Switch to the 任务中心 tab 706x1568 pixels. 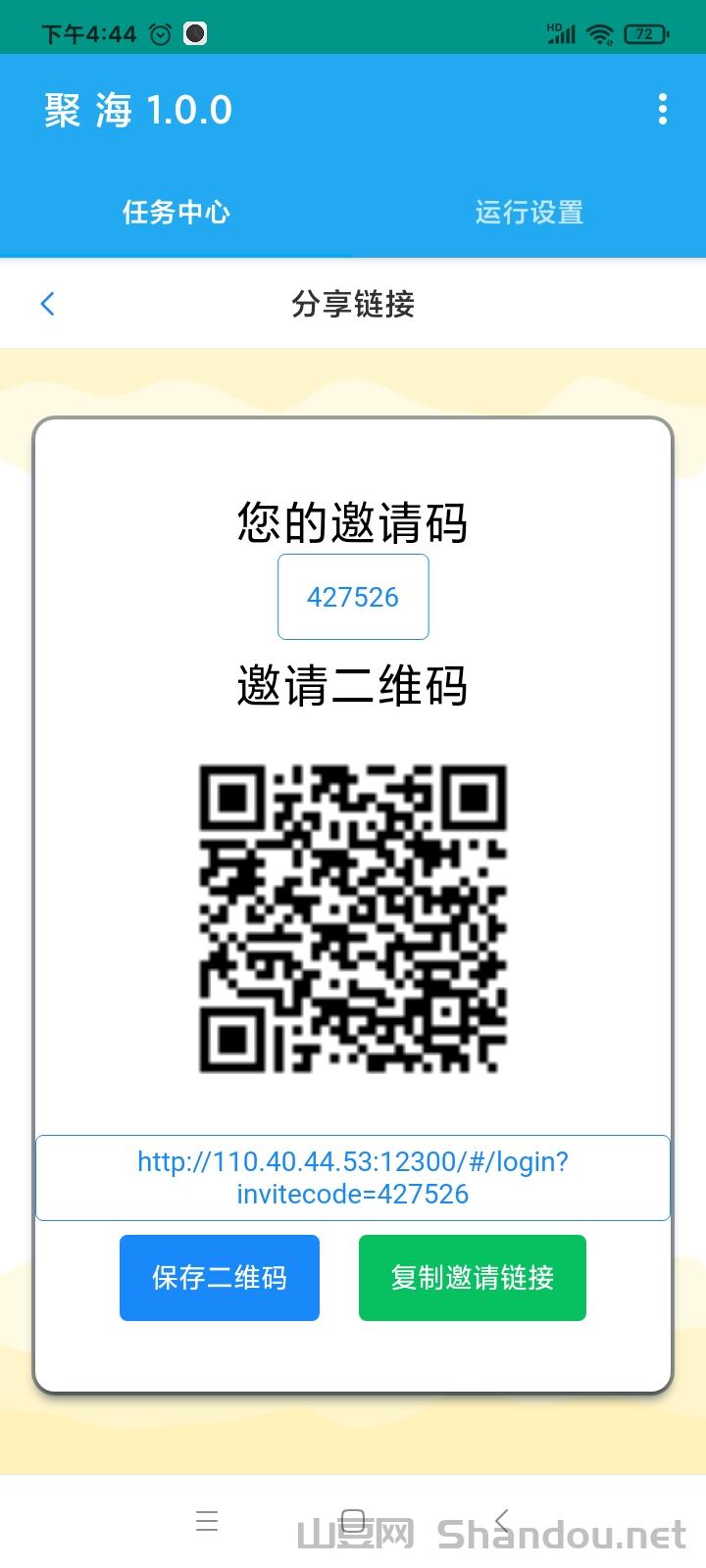coord(176,212)
